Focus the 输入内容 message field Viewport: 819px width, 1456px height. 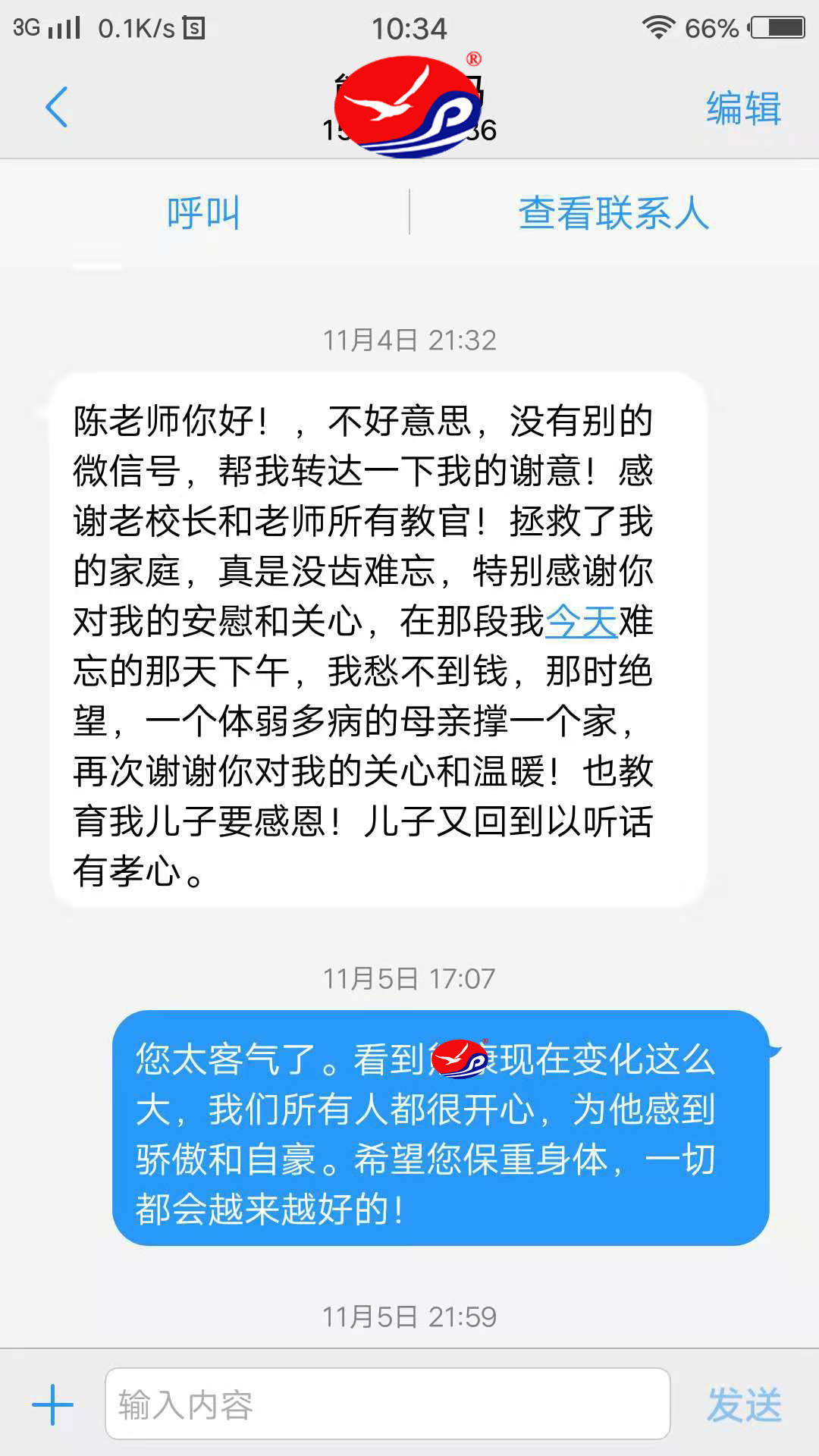coord(388,1404)
